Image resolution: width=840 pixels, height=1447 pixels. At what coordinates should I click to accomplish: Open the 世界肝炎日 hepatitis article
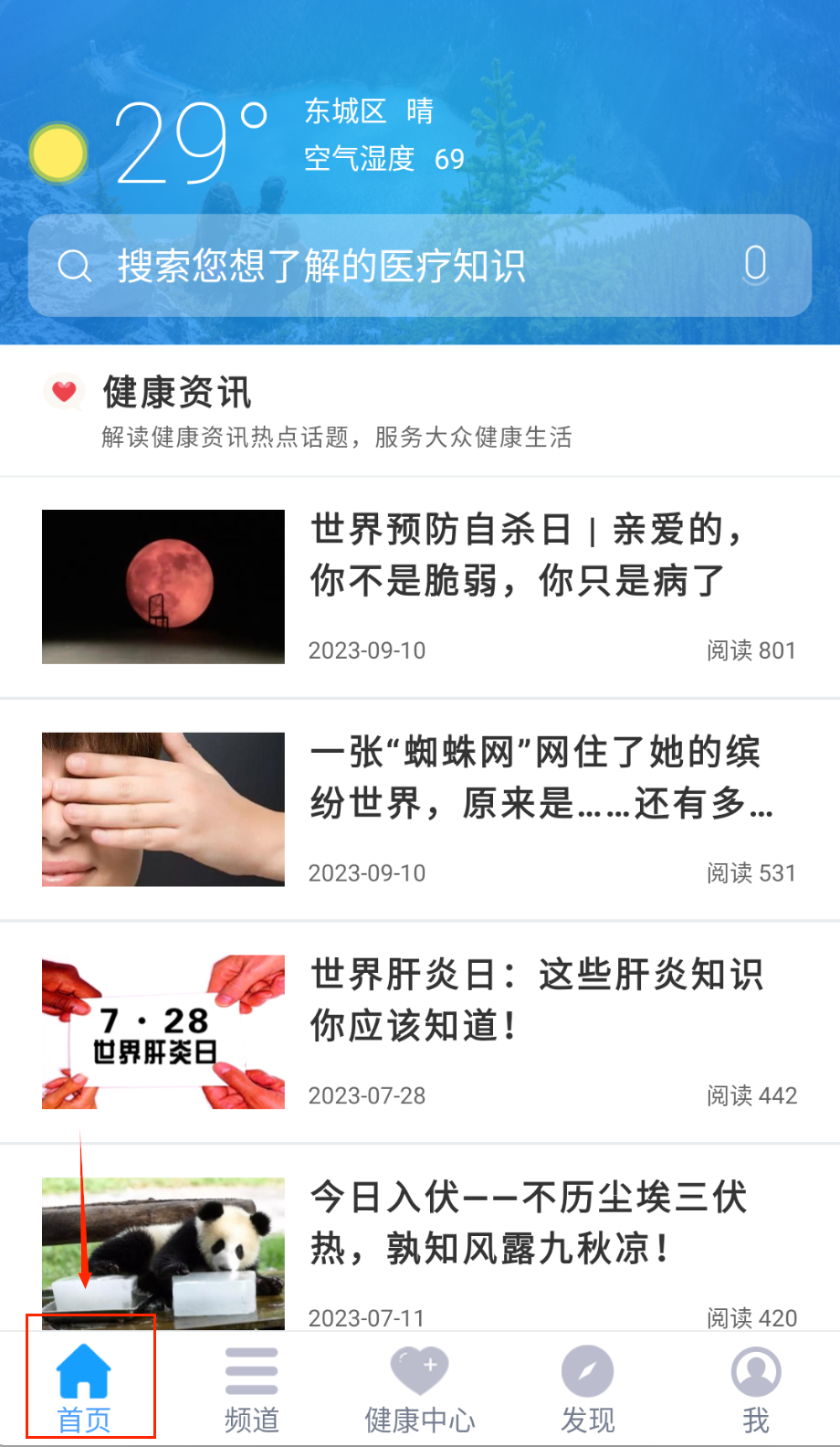[537, 1000]
